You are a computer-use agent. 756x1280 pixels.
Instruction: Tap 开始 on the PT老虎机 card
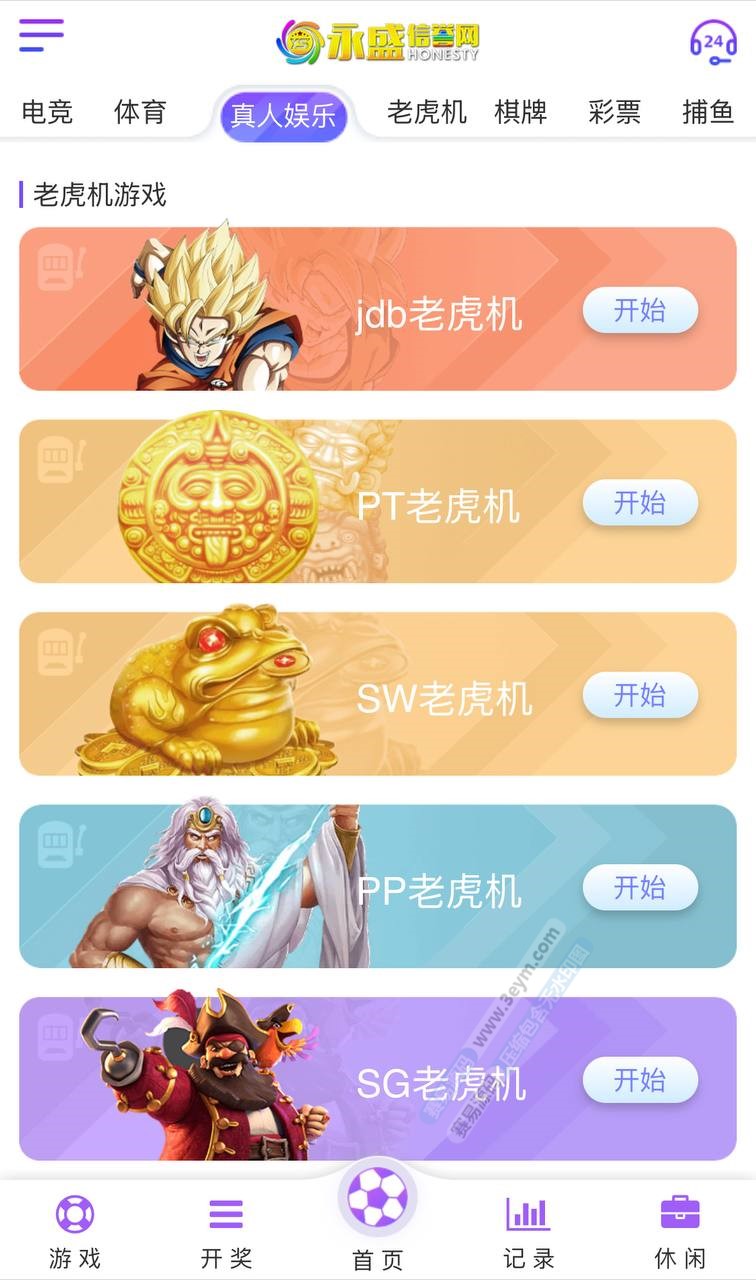click(x=640, y=502)
